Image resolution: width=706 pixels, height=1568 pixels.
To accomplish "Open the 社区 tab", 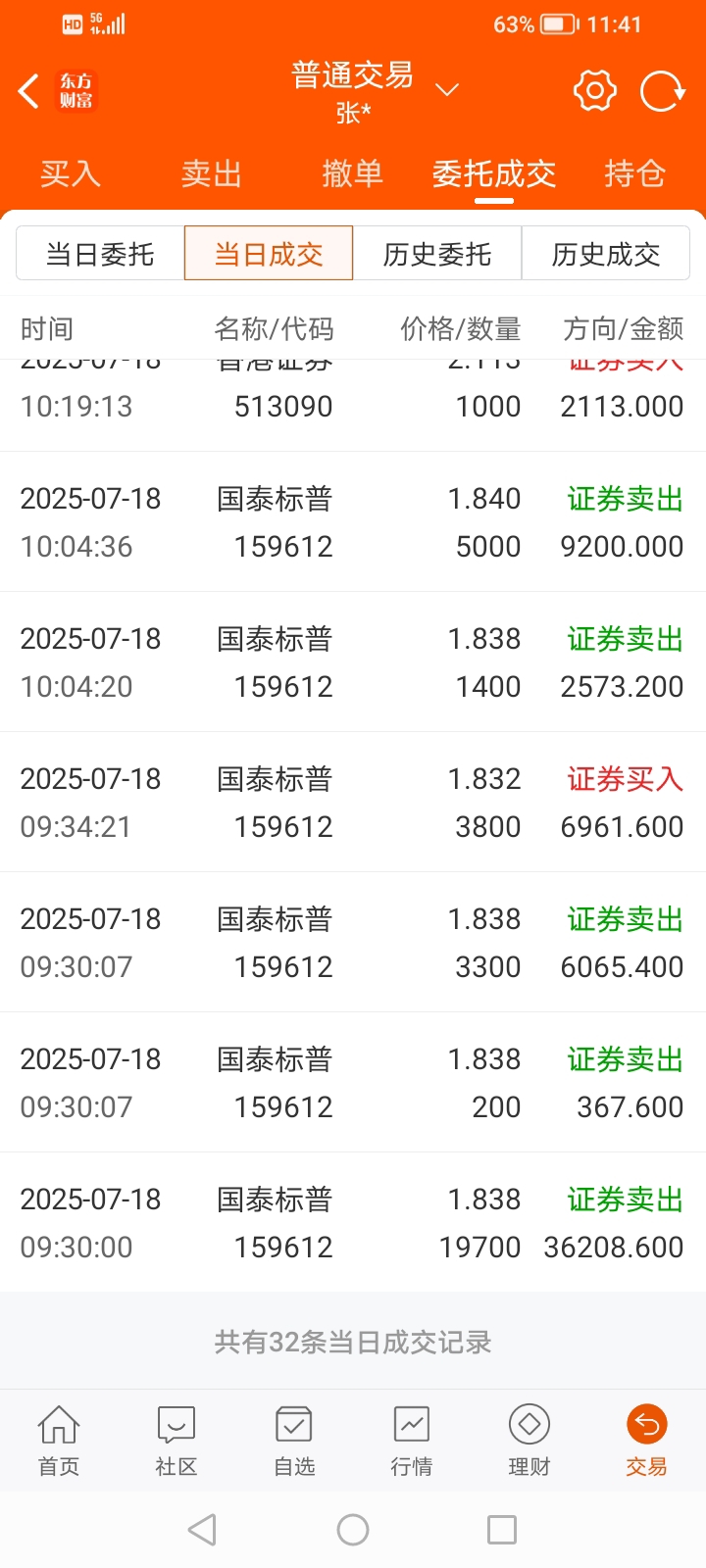I will (176, 1439).
